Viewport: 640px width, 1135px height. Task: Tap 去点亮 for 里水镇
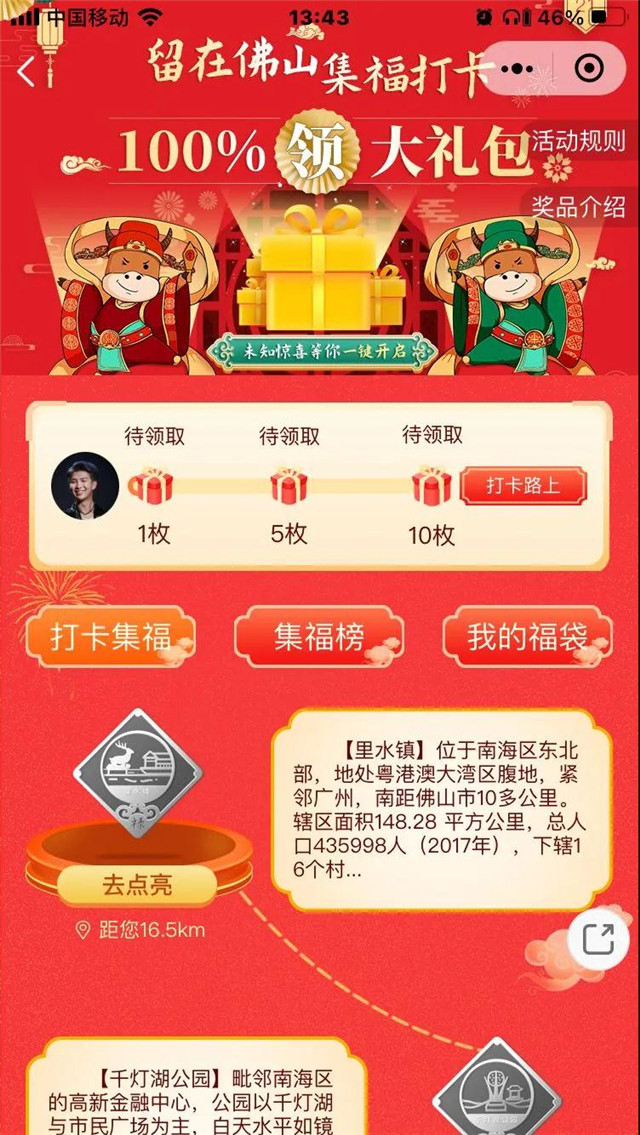pyautogui.click(x=137, y=885)
